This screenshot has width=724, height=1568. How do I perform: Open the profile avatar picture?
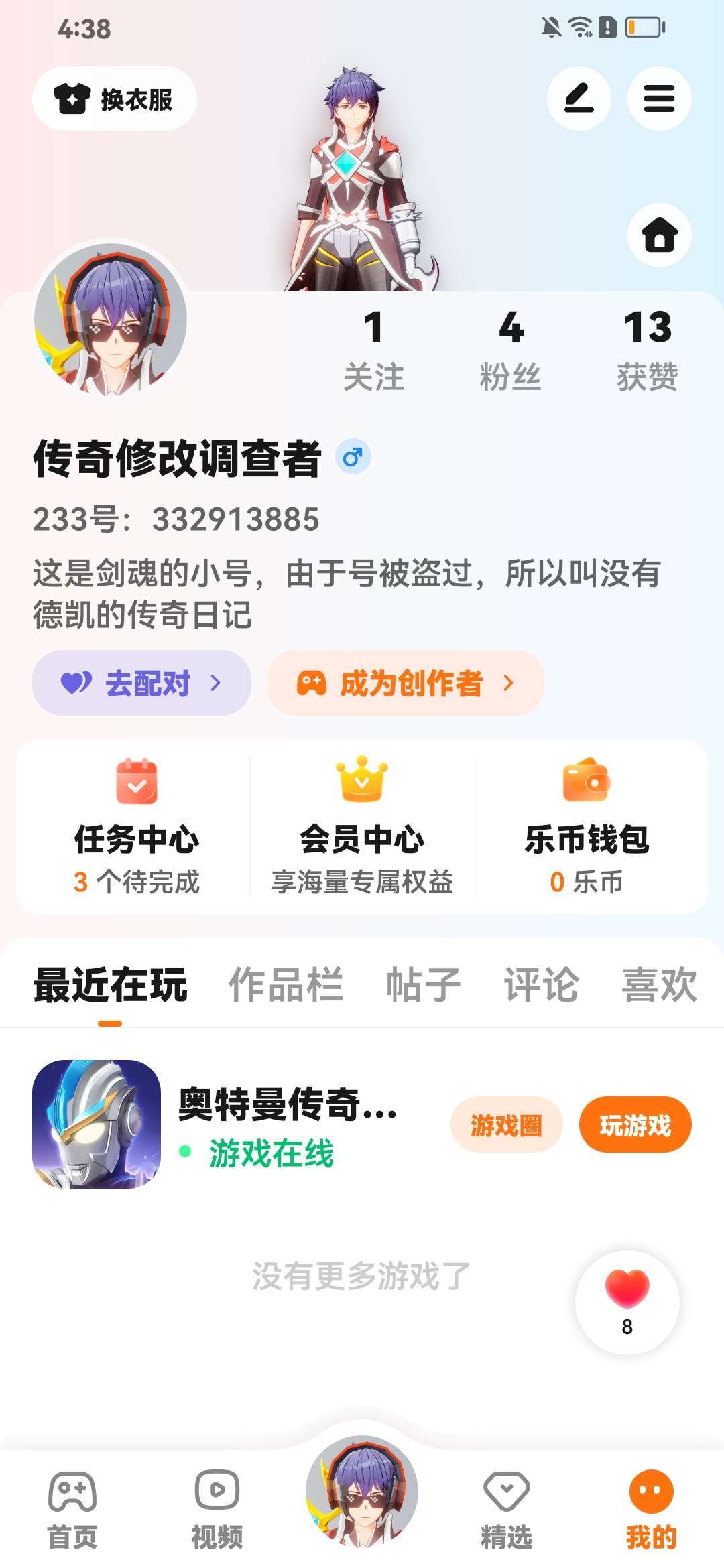tap(111, 319)
